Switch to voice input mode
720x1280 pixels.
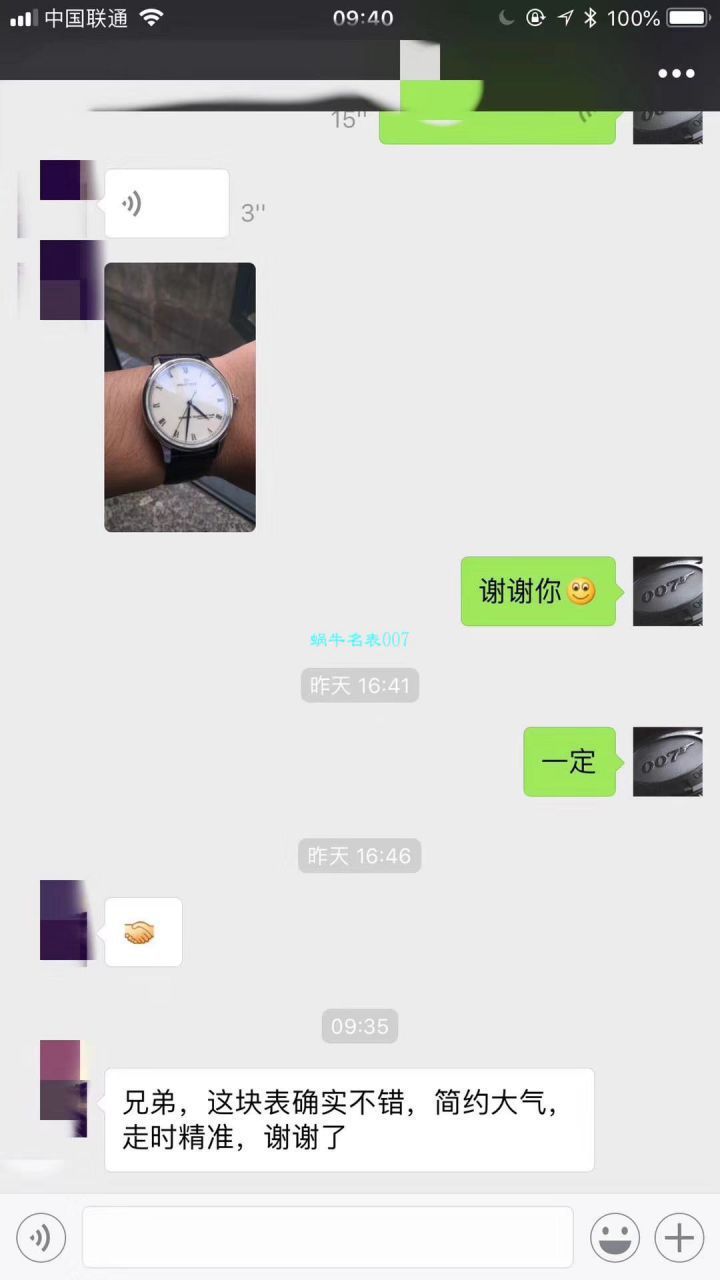click(x=41, y=1238)
